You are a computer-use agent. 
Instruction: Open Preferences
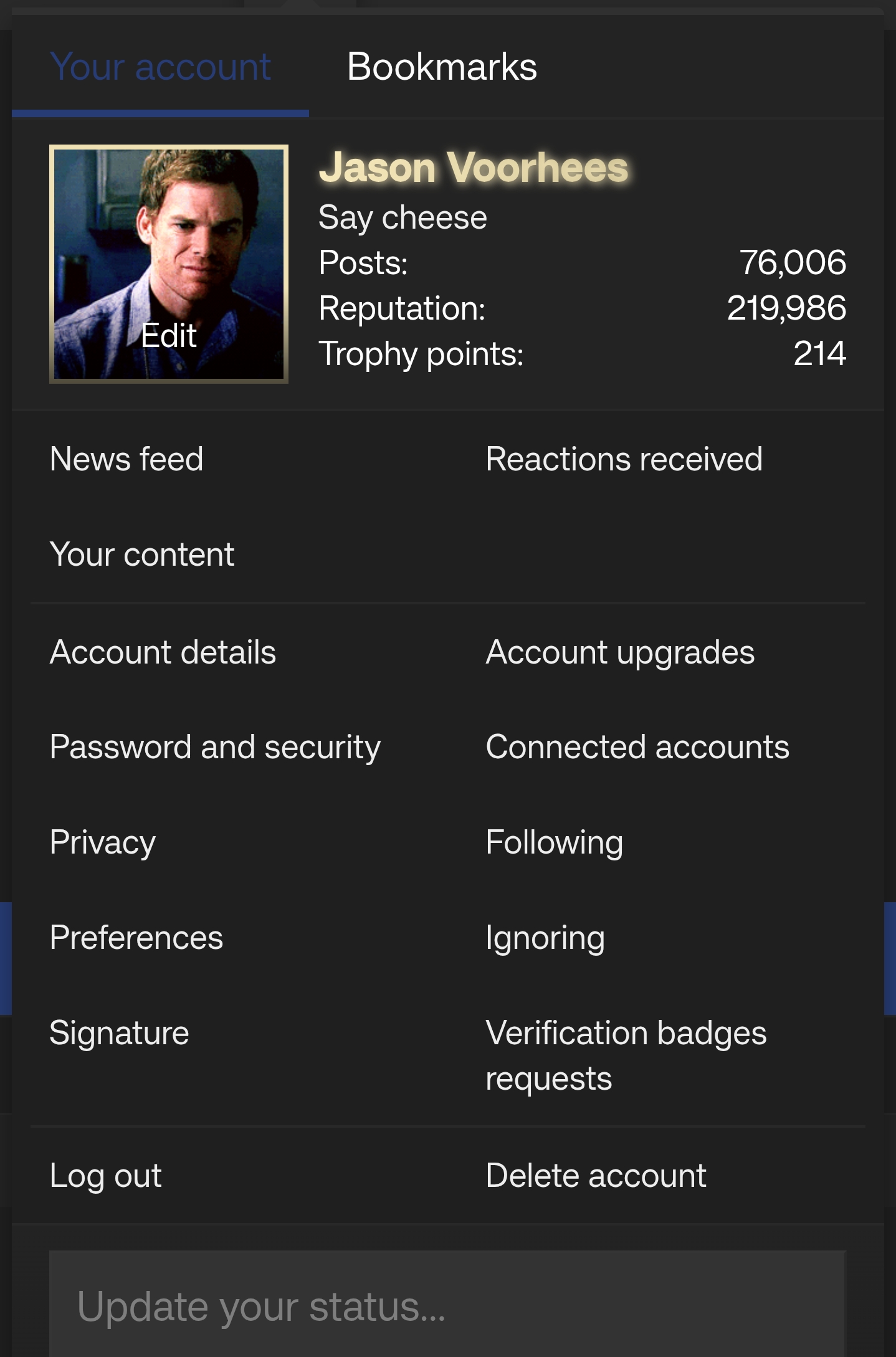pyautogui.click(x=136, y=936)
